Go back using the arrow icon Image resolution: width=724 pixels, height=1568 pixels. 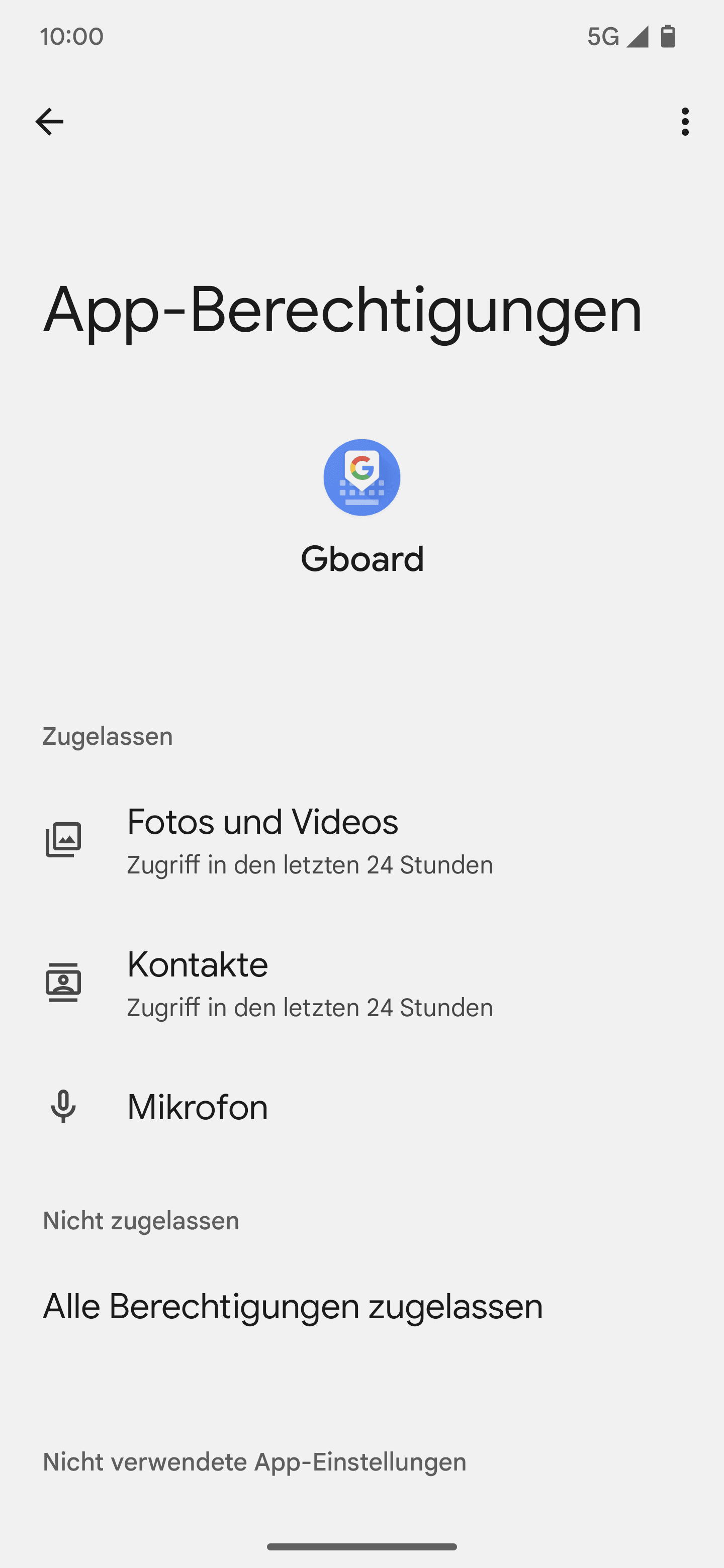[x=49, y=122]
